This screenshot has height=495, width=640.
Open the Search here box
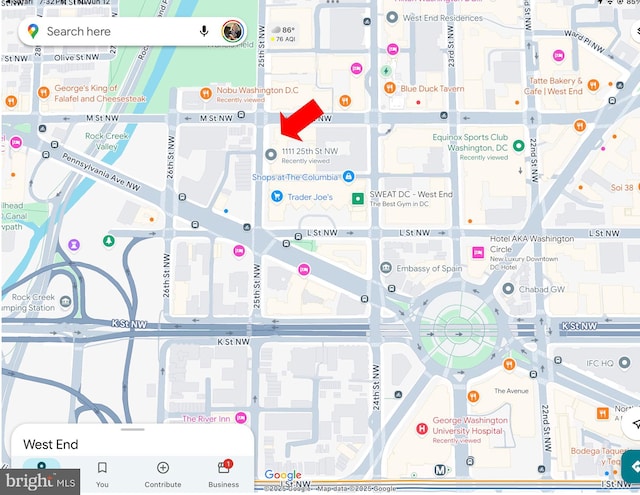(110, 31)
